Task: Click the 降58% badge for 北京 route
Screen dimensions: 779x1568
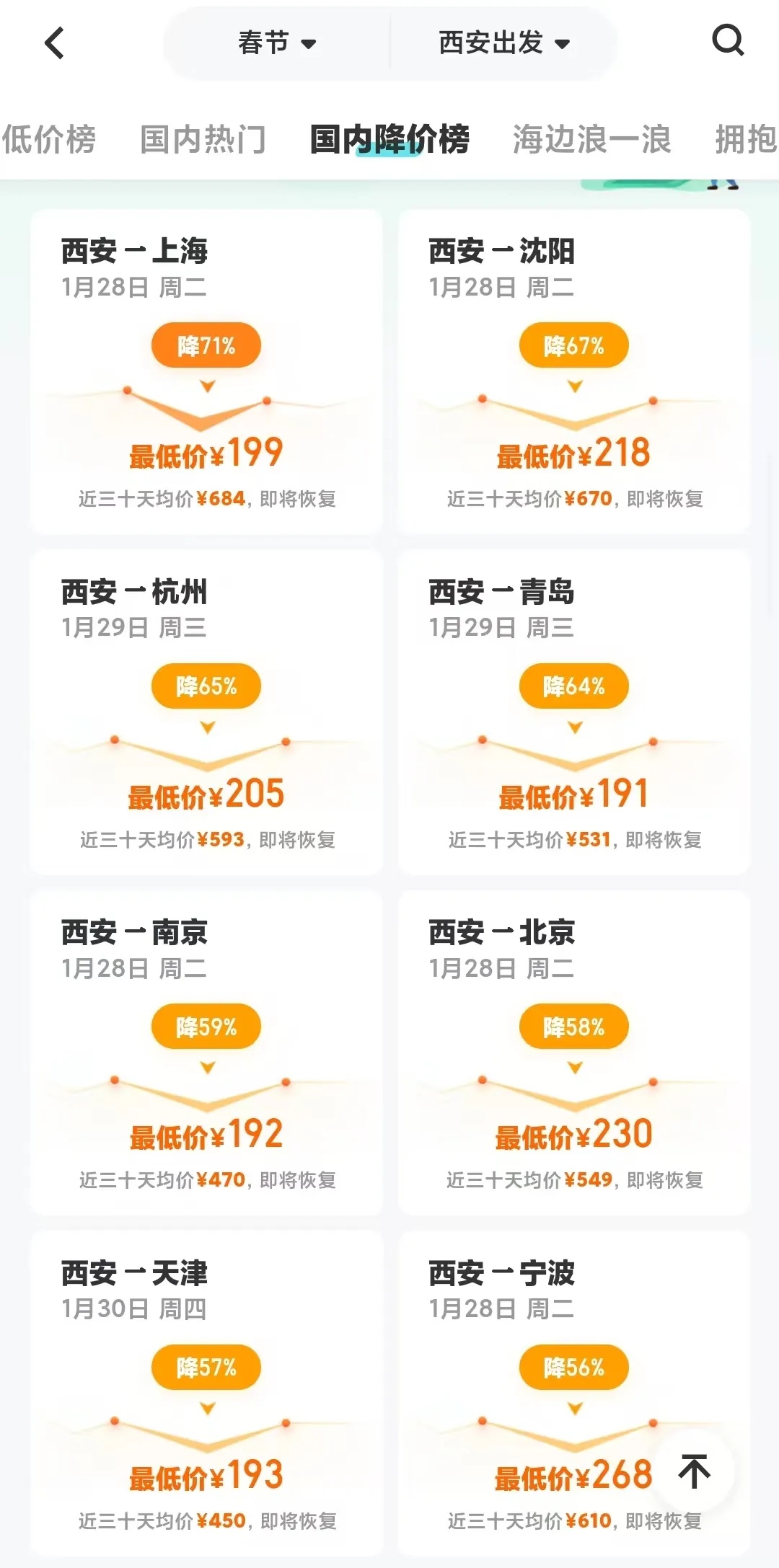Action: click(x=574, y=1026)
